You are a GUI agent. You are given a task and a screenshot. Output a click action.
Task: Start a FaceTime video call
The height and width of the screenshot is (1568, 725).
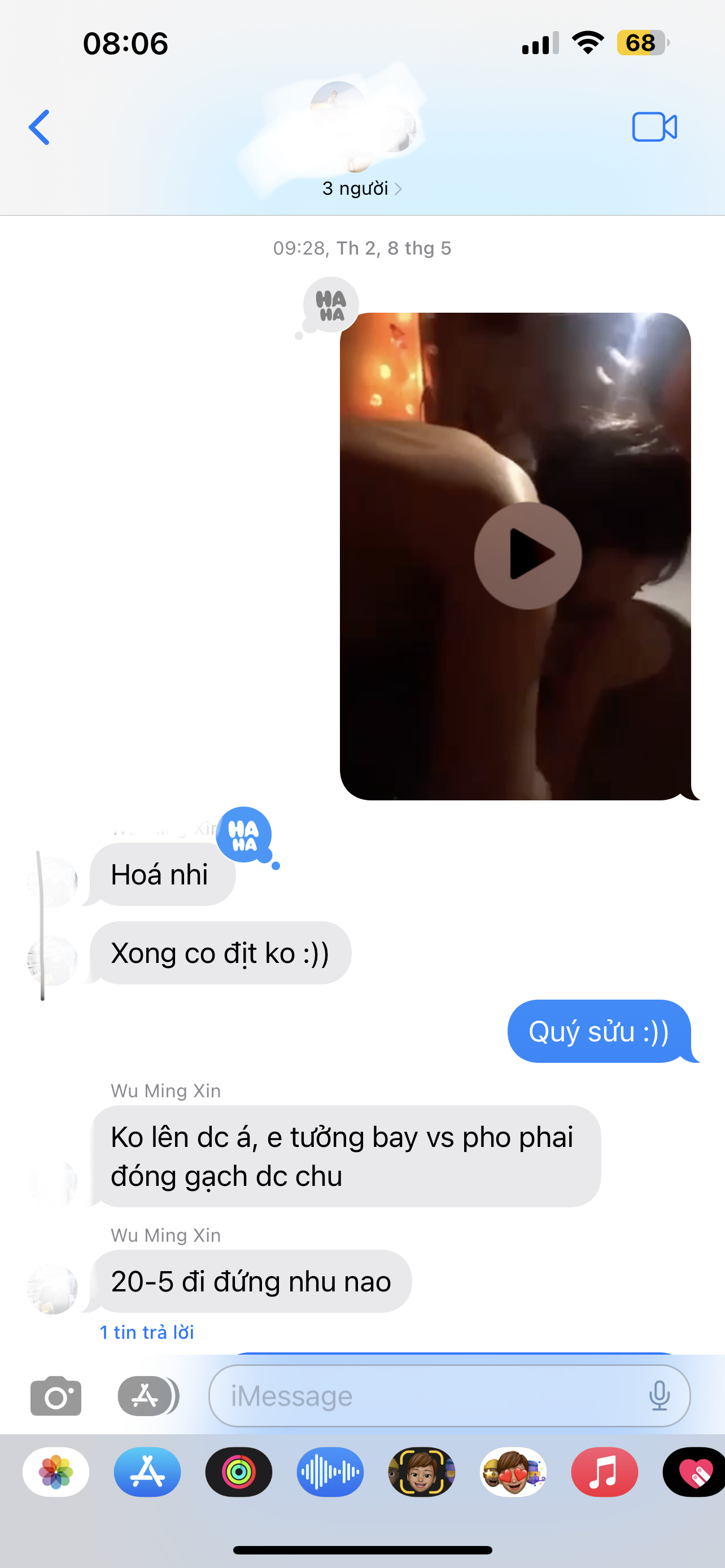tap(654, 127)
